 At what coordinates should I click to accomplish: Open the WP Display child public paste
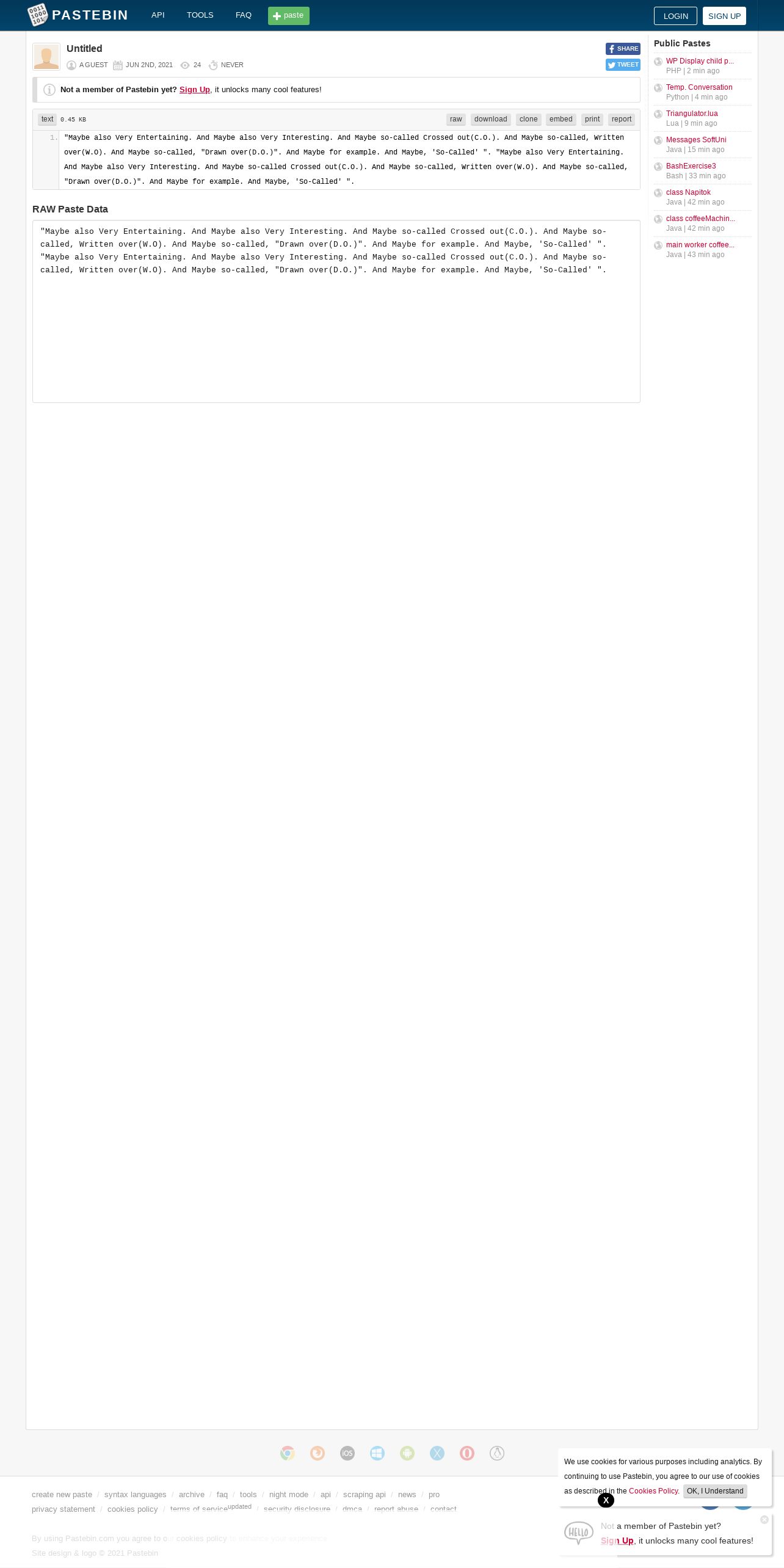coord(700,61)
